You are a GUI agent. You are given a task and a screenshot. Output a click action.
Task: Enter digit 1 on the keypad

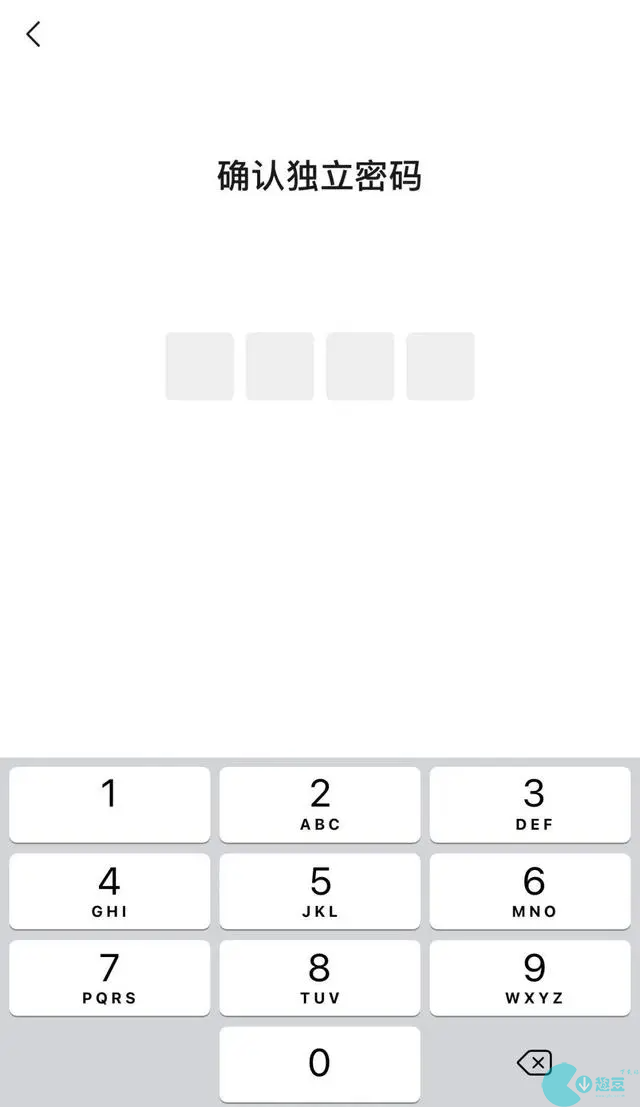[x=109, y=804]
